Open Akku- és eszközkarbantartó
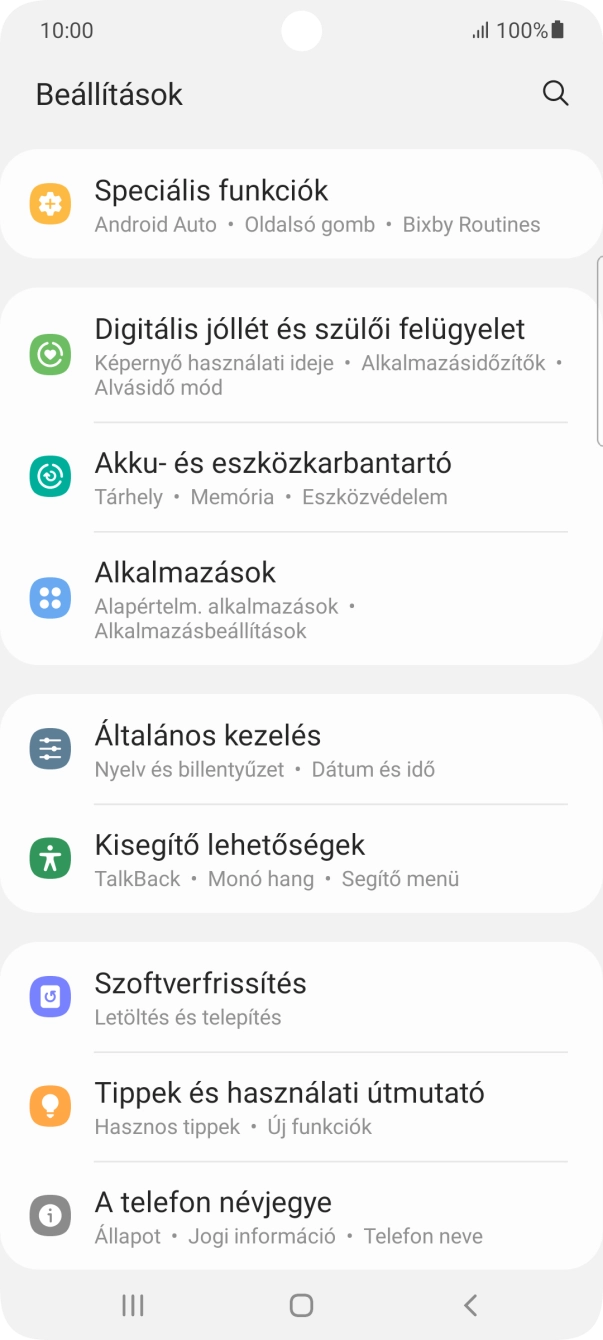Screen dimensions: 603x1340 point(300,477)
